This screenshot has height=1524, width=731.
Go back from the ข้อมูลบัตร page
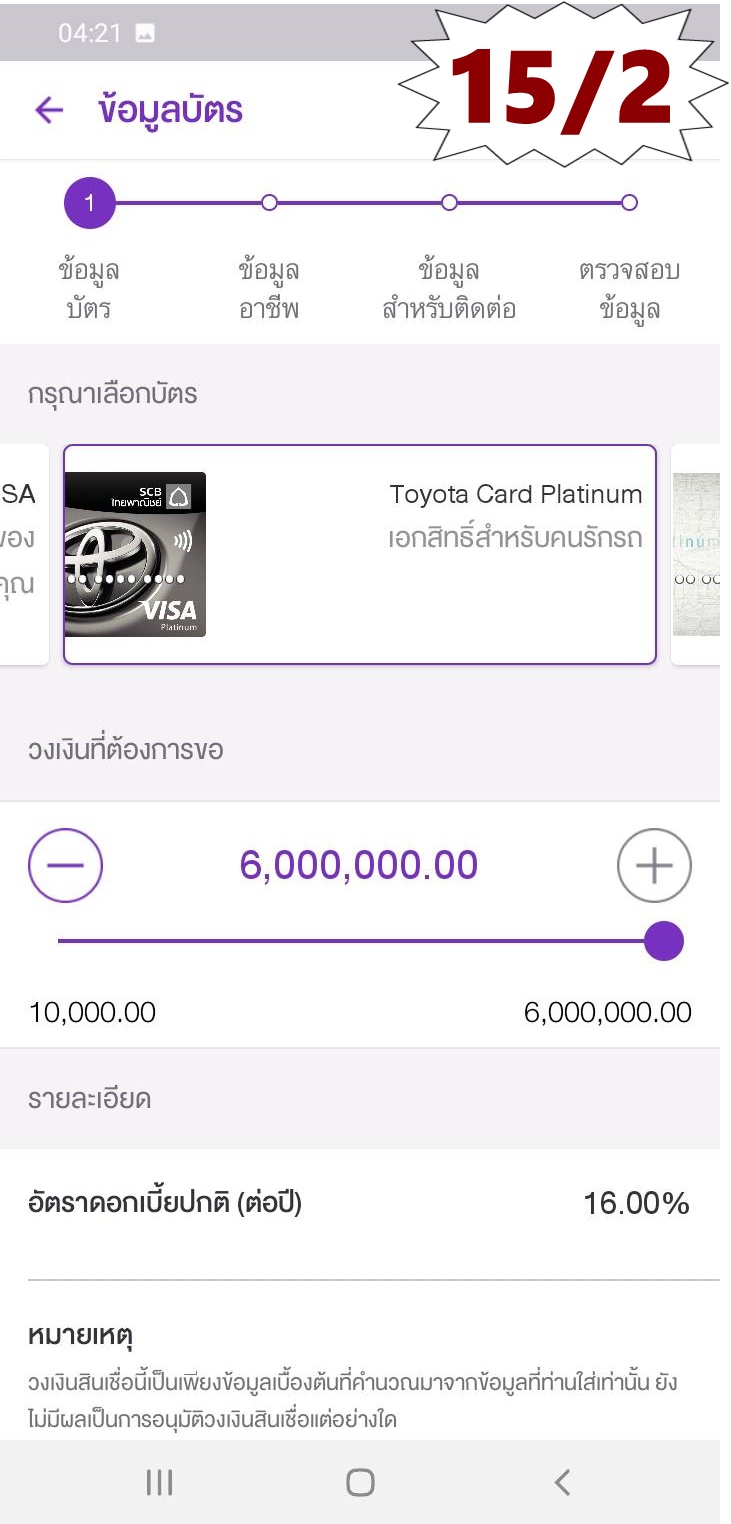[x=49, y=110]
